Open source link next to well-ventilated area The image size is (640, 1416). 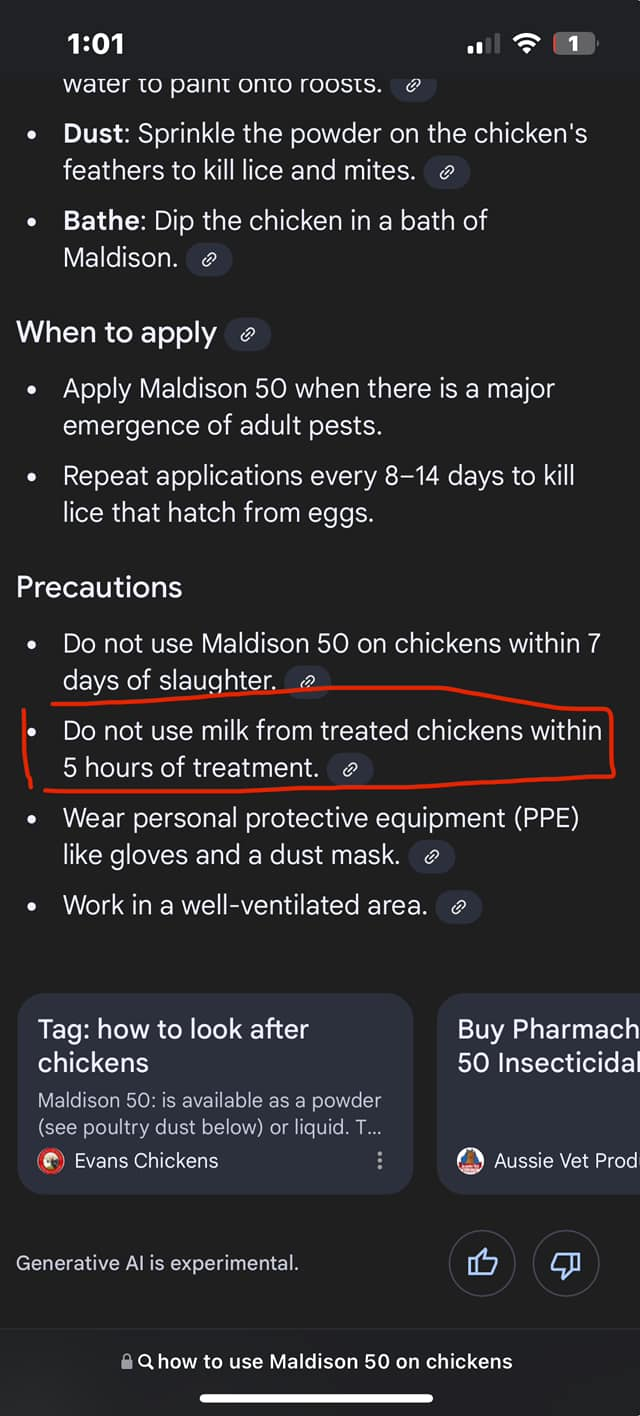pyautogui.click(x=459, y=907)
